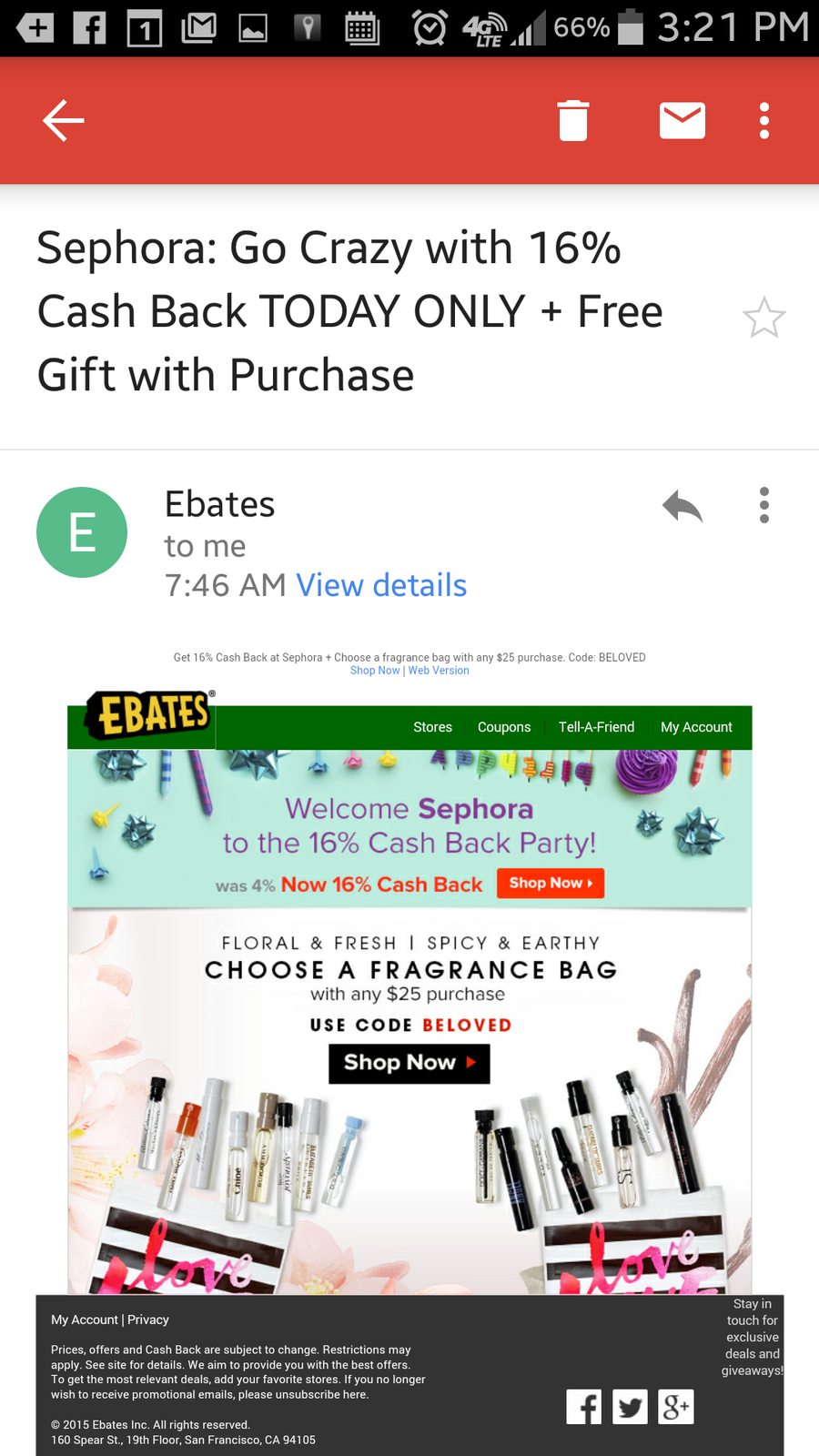Open the Privacy link in footer
This screenshot has height=1456, width=819.
point(148,1319)
